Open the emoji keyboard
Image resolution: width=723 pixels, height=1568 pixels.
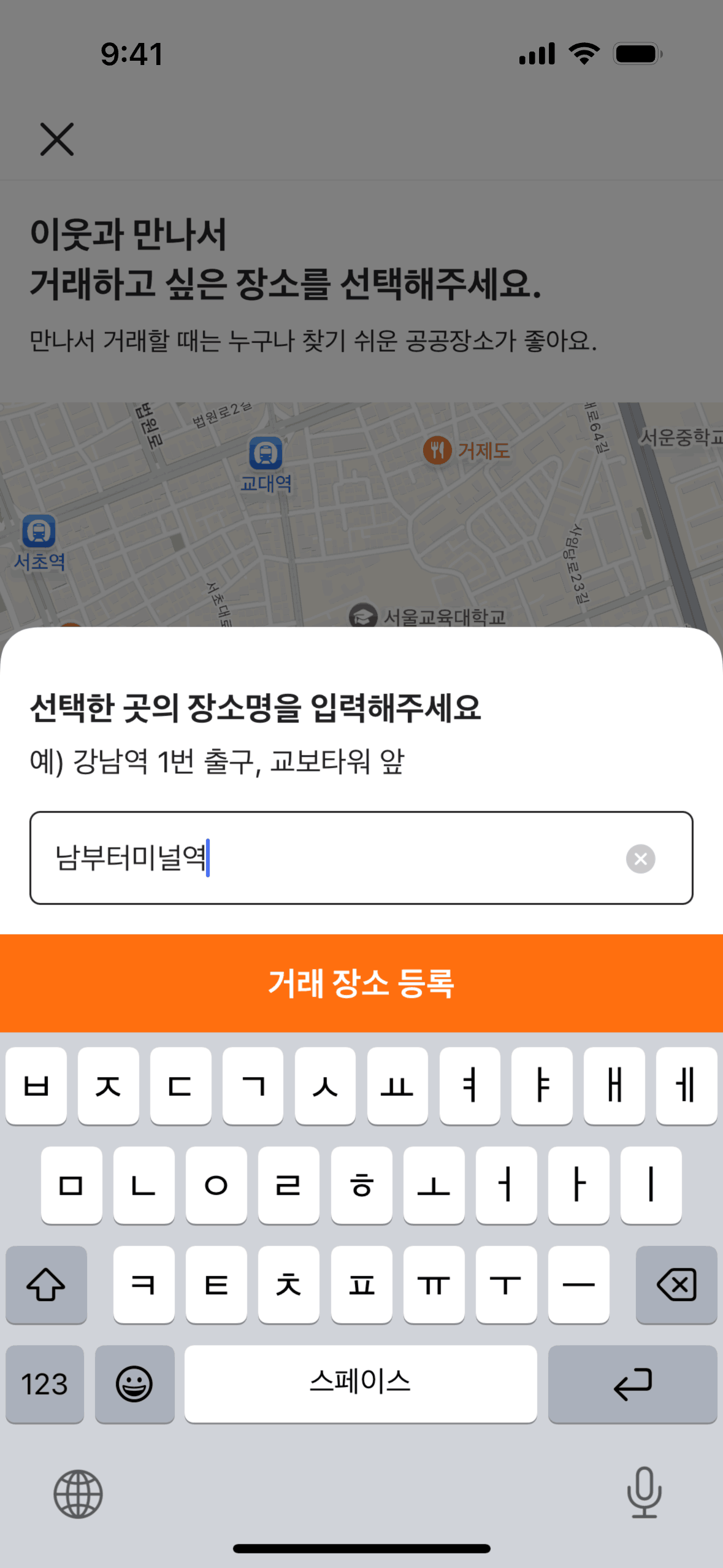click(134, 1384)
